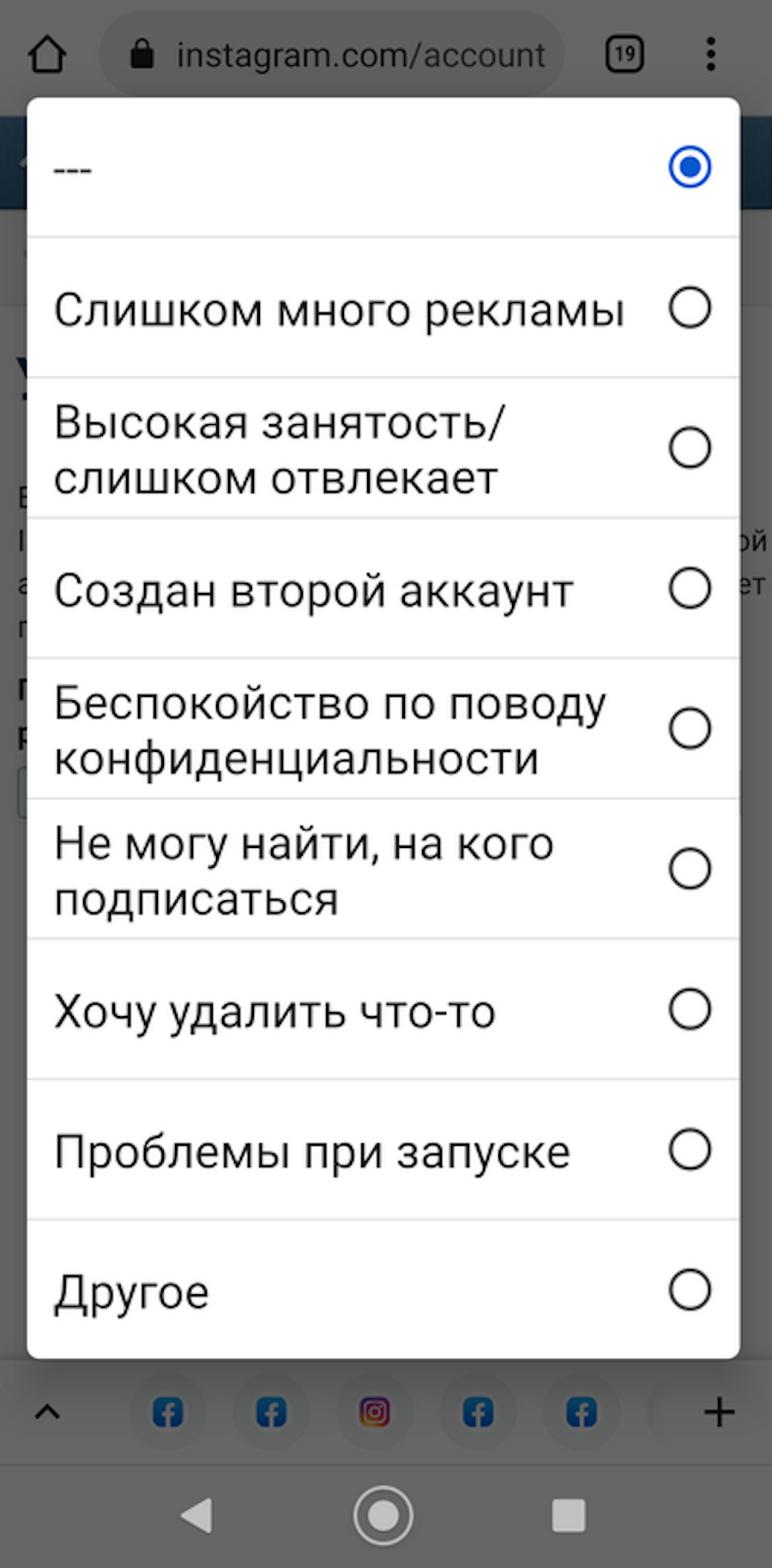Screen dimensions: 772x1568
Task: Choose "Не могу найти, на кого подписаться"
Action: coord(383,869)
